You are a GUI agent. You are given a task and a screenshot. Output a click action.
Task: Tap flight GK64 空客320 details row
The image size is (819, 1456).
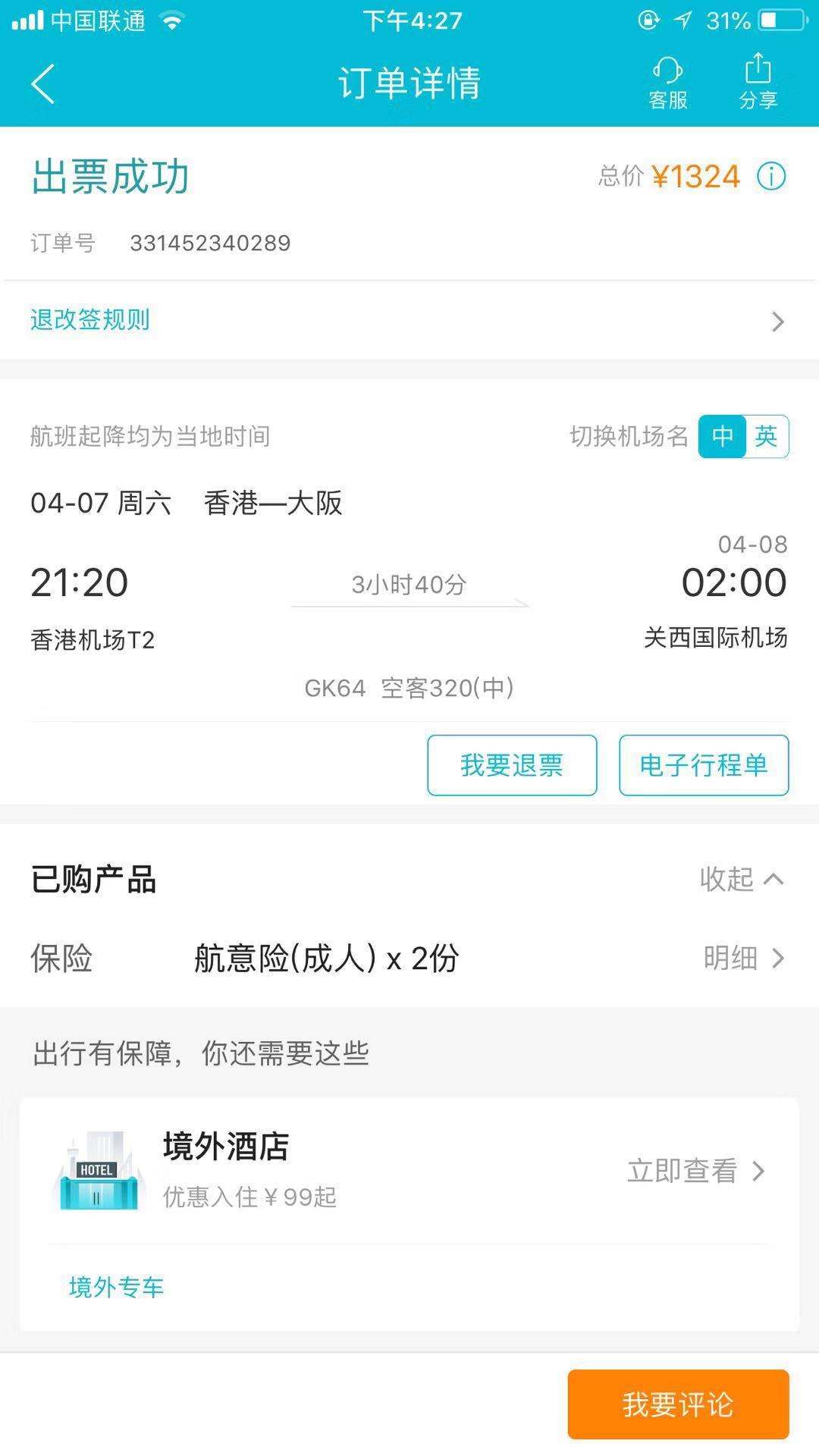(409, 689)
